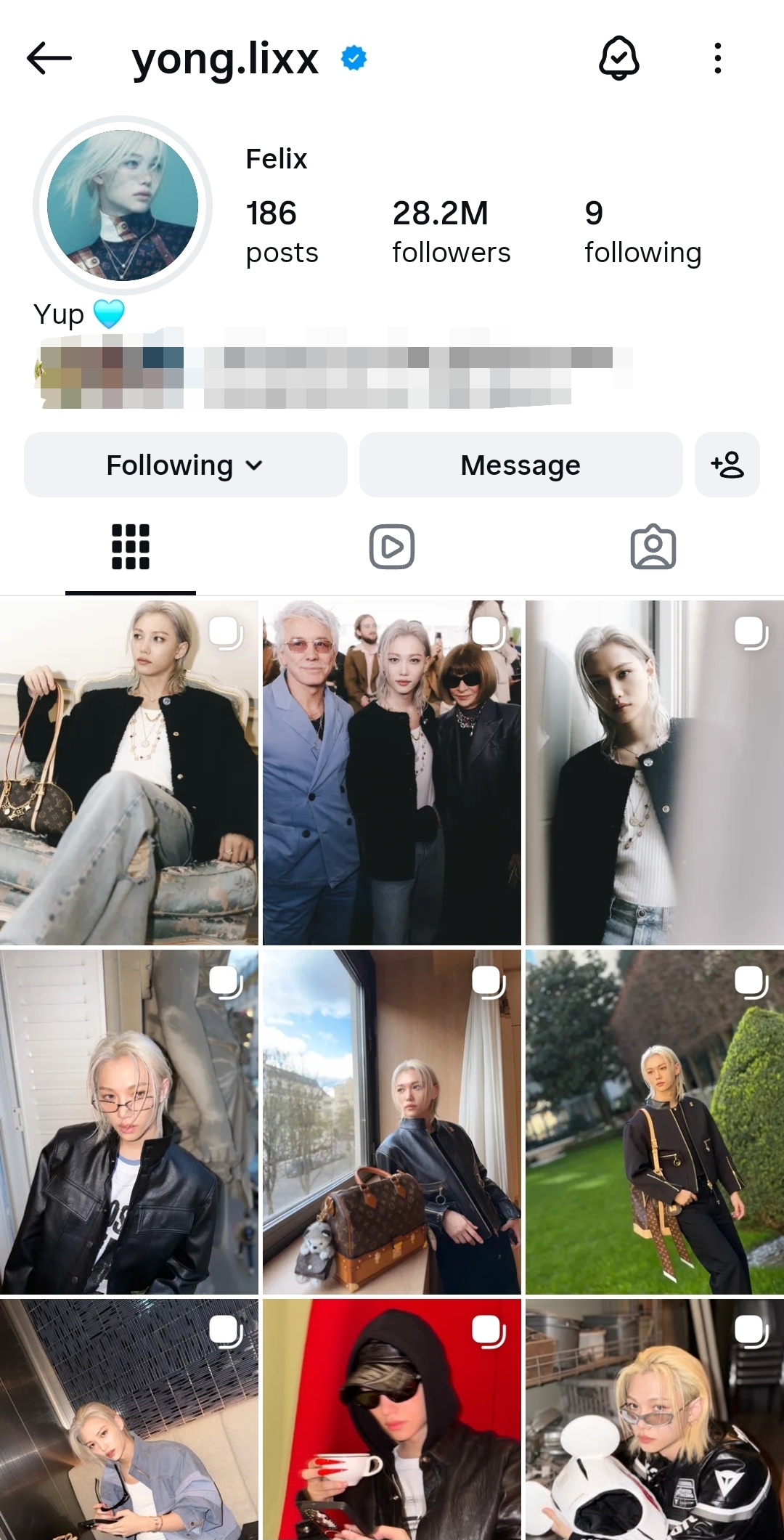Open the post with white helmet and racing jacket
The width and height of the screenshot is (784, 1540).
pos(654,1419)
